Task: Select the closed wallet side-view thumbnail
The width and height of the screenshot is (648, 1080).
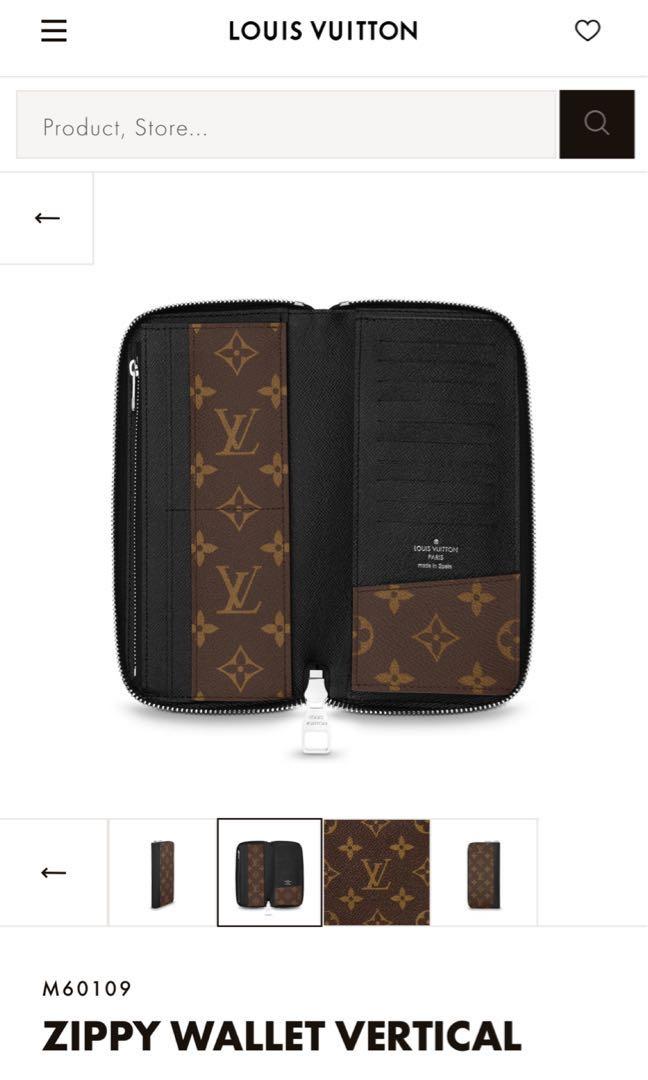Action: pos(163,873)
